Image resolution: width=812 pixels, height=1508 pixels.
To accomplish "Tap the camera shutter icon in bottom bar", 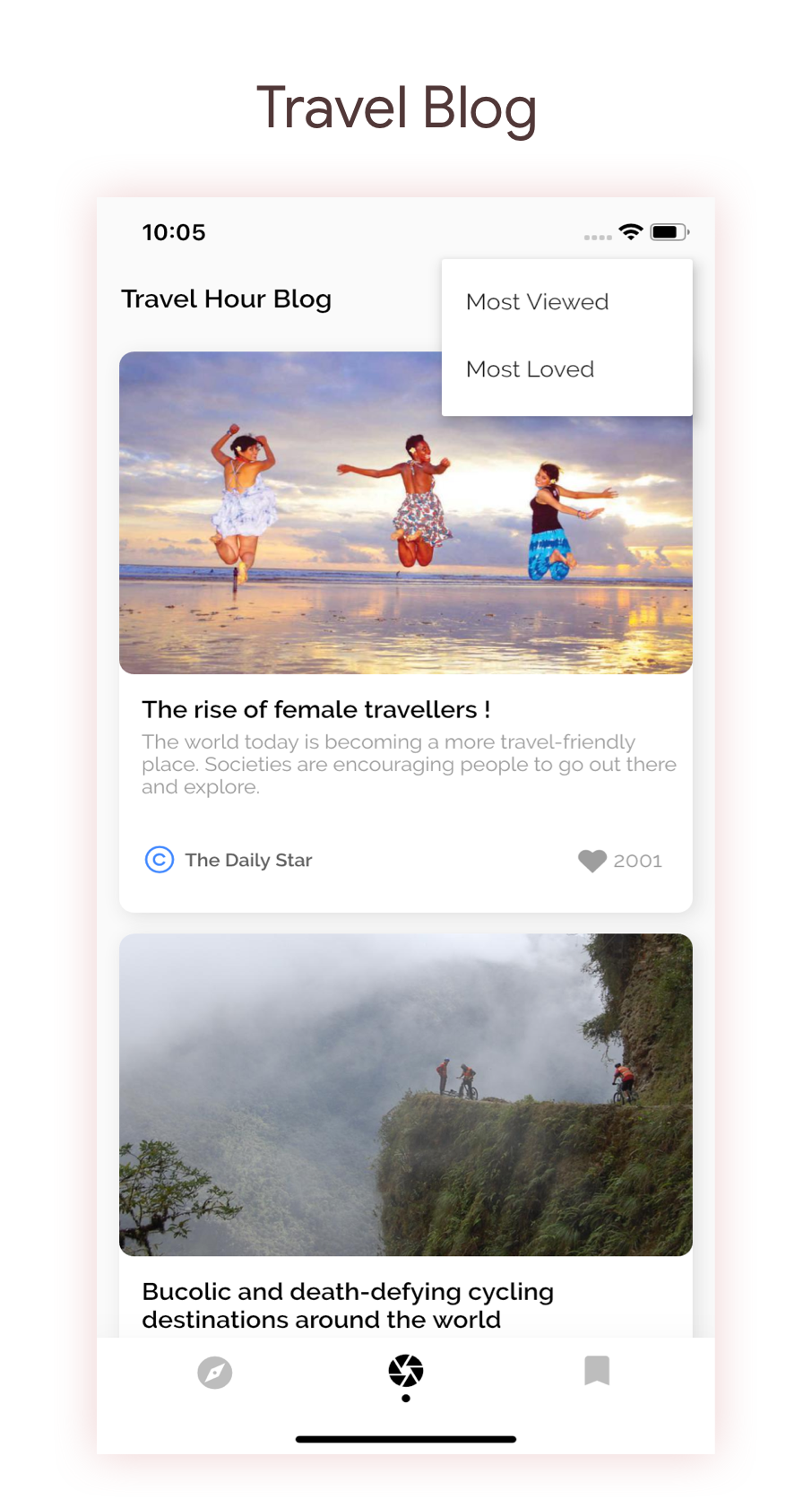I will (x=405, y=1372).
